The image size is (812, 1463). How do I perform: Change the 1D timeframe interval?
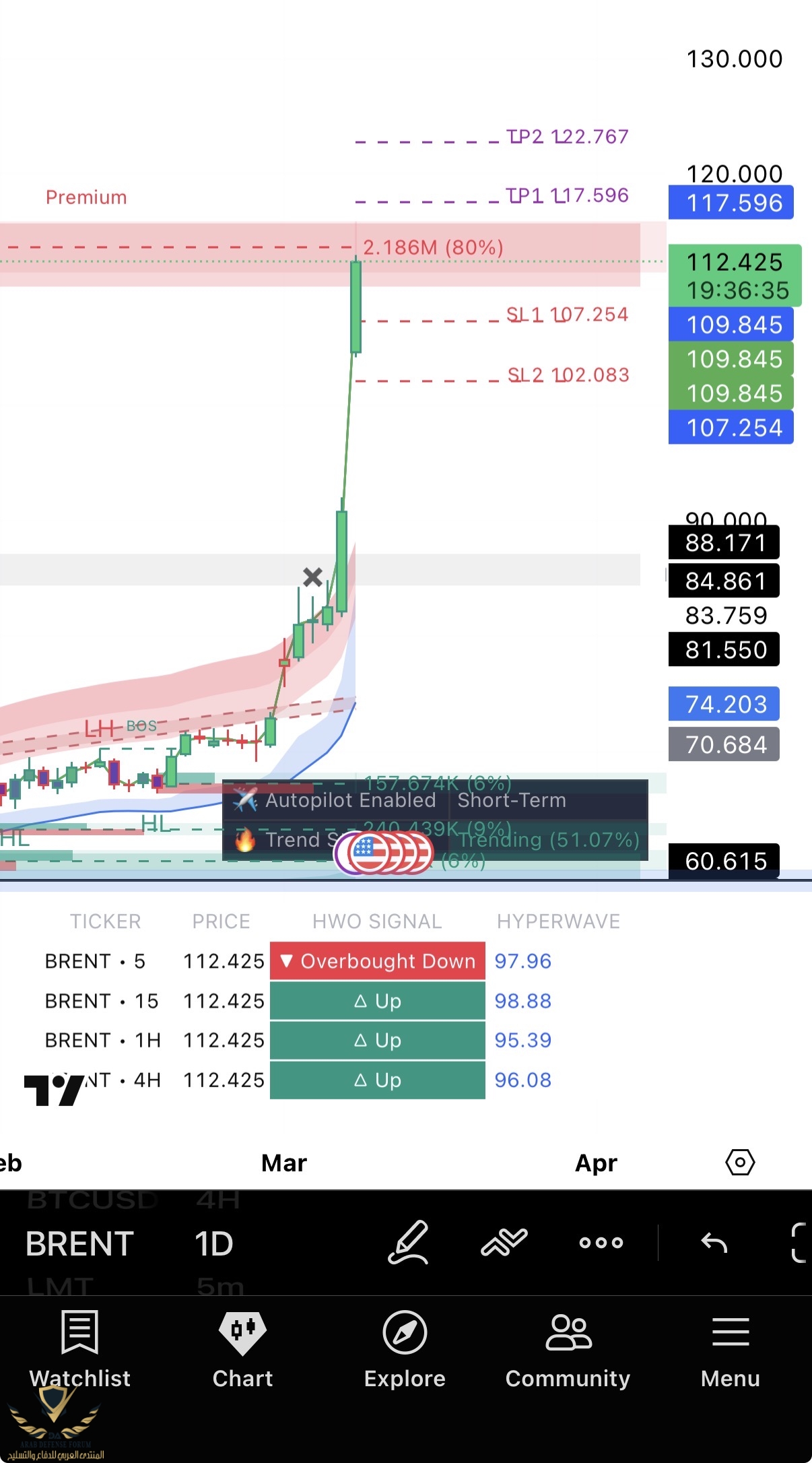[x=213, y=1243]
